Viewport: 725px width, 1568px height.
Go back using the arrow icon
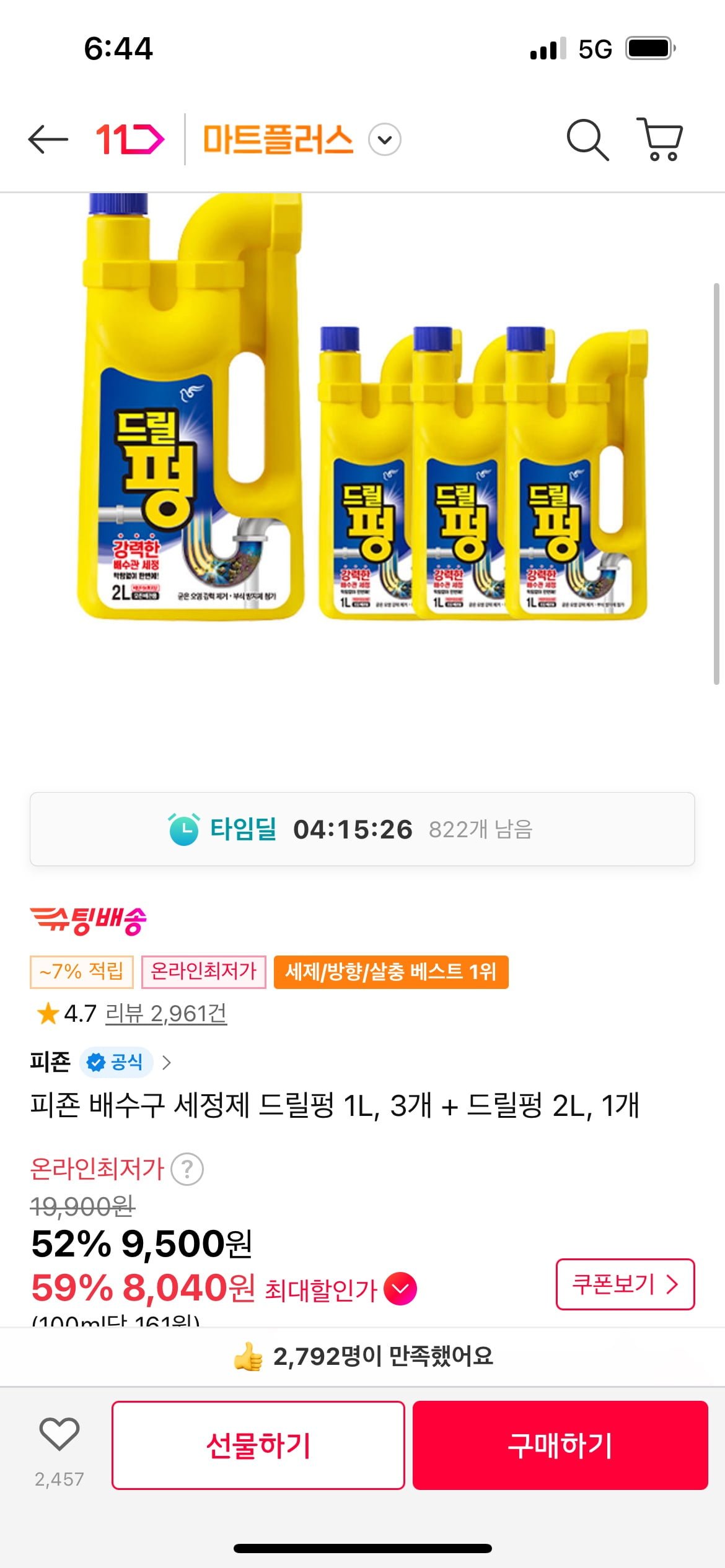click(x=48, y=139)
